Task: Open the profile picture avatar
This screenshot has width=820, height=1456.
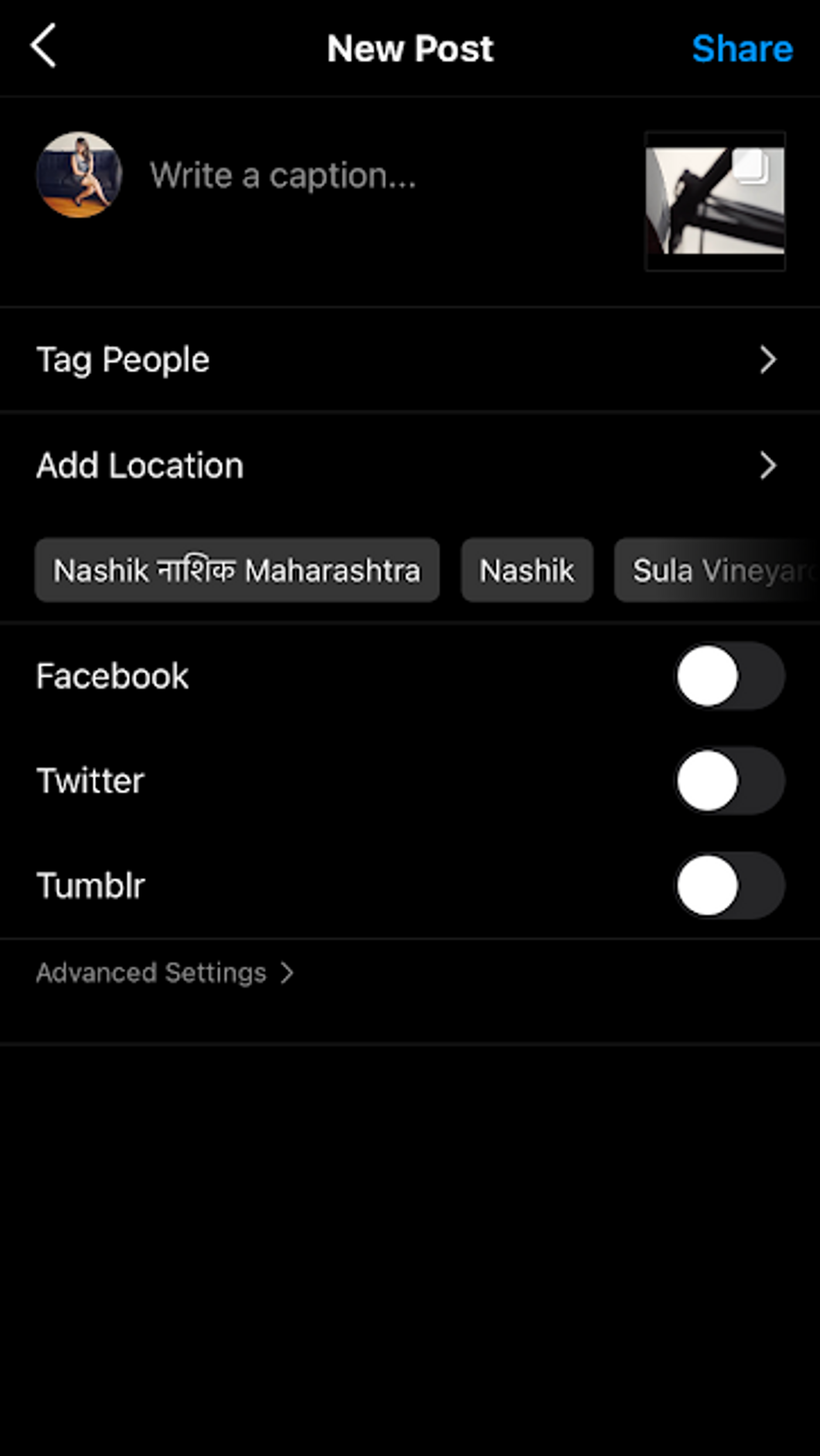Action: pyautogui.click(x=80, y=174)
